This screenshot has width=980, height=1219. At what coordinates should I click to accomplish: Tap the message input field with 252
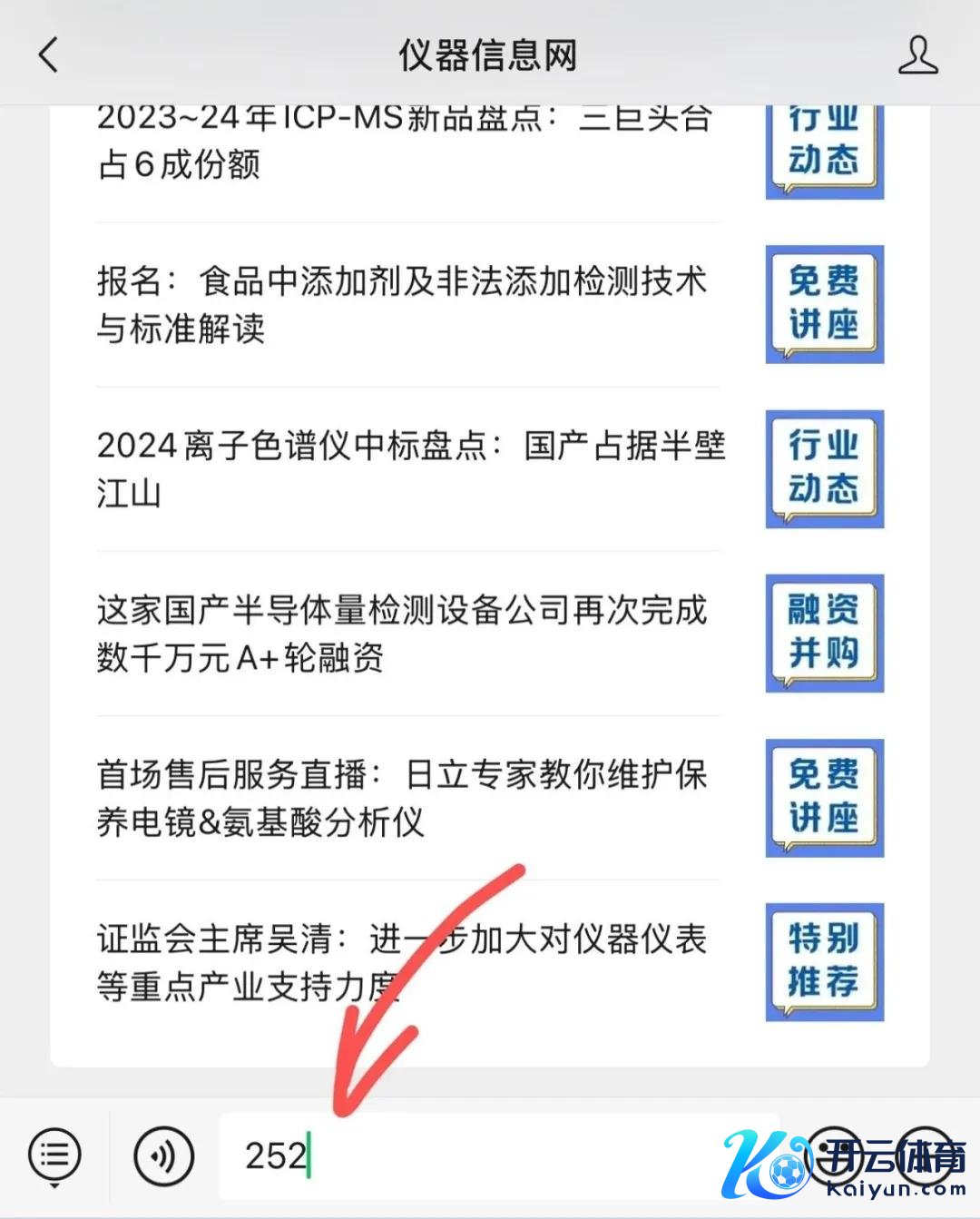[x=499, y=1156]
